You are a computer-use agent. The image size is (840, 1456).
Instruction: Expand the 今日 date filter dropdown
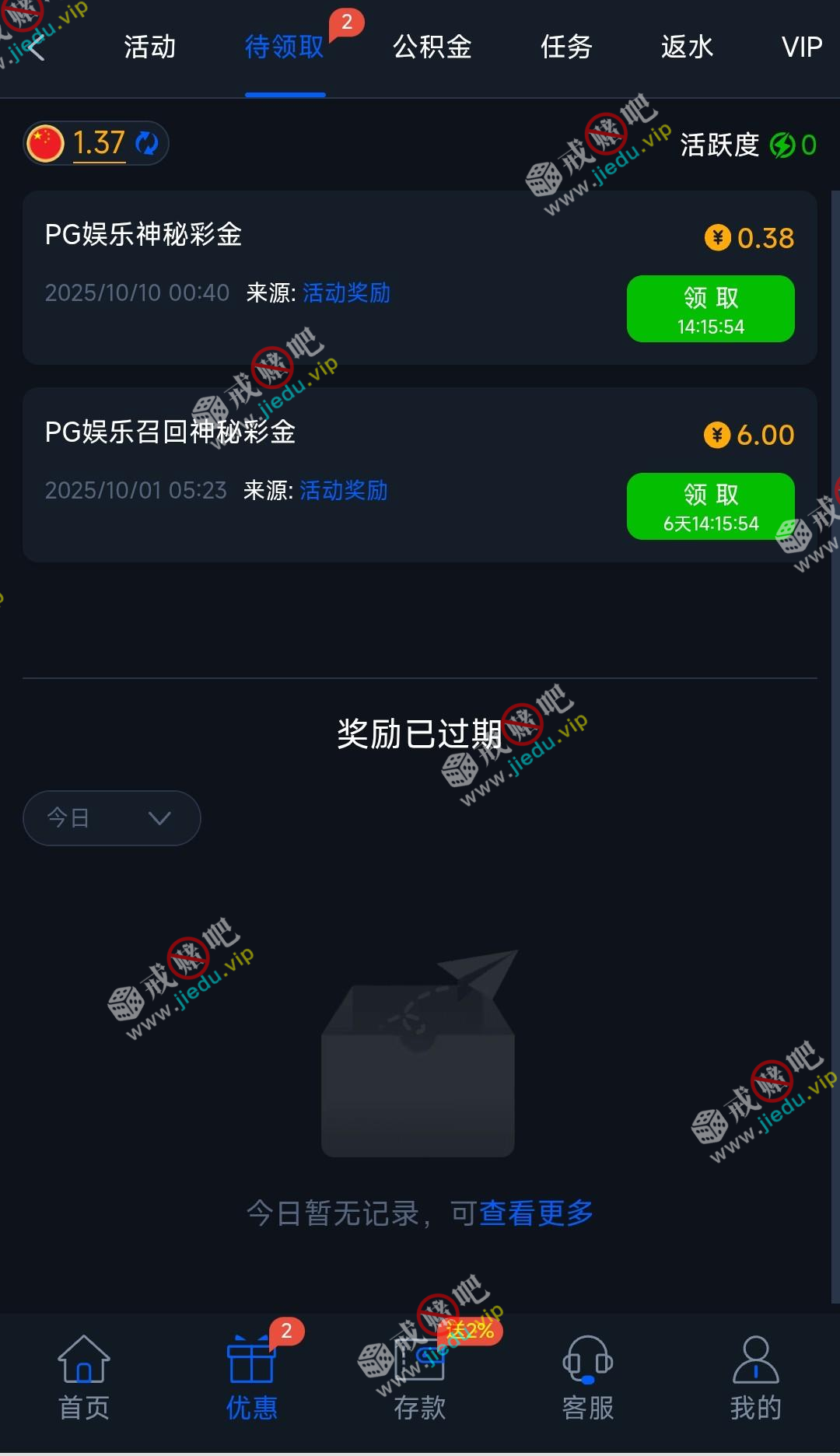[x=112, y=818]
